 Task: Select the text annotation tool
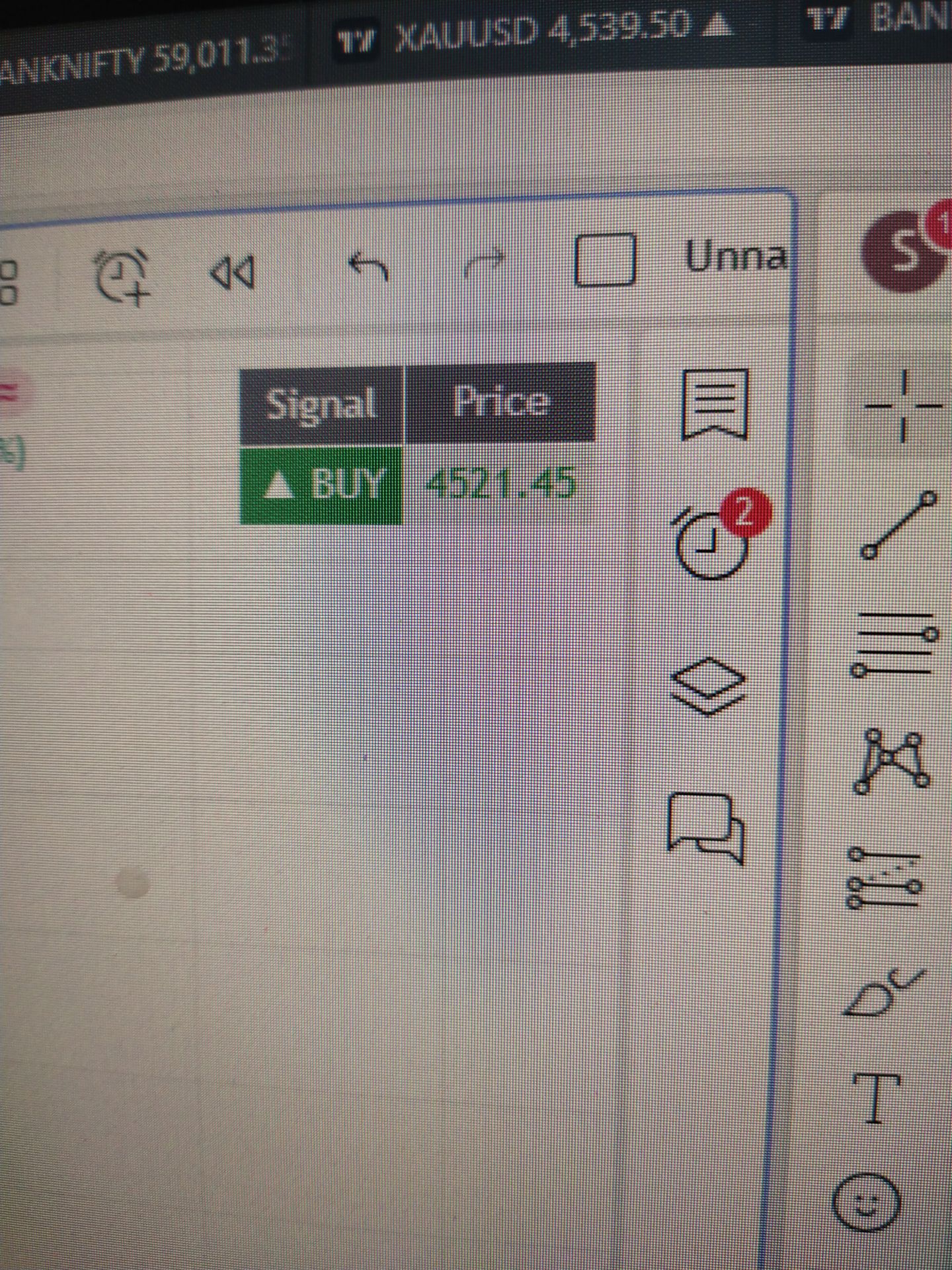pos(877,1099)
